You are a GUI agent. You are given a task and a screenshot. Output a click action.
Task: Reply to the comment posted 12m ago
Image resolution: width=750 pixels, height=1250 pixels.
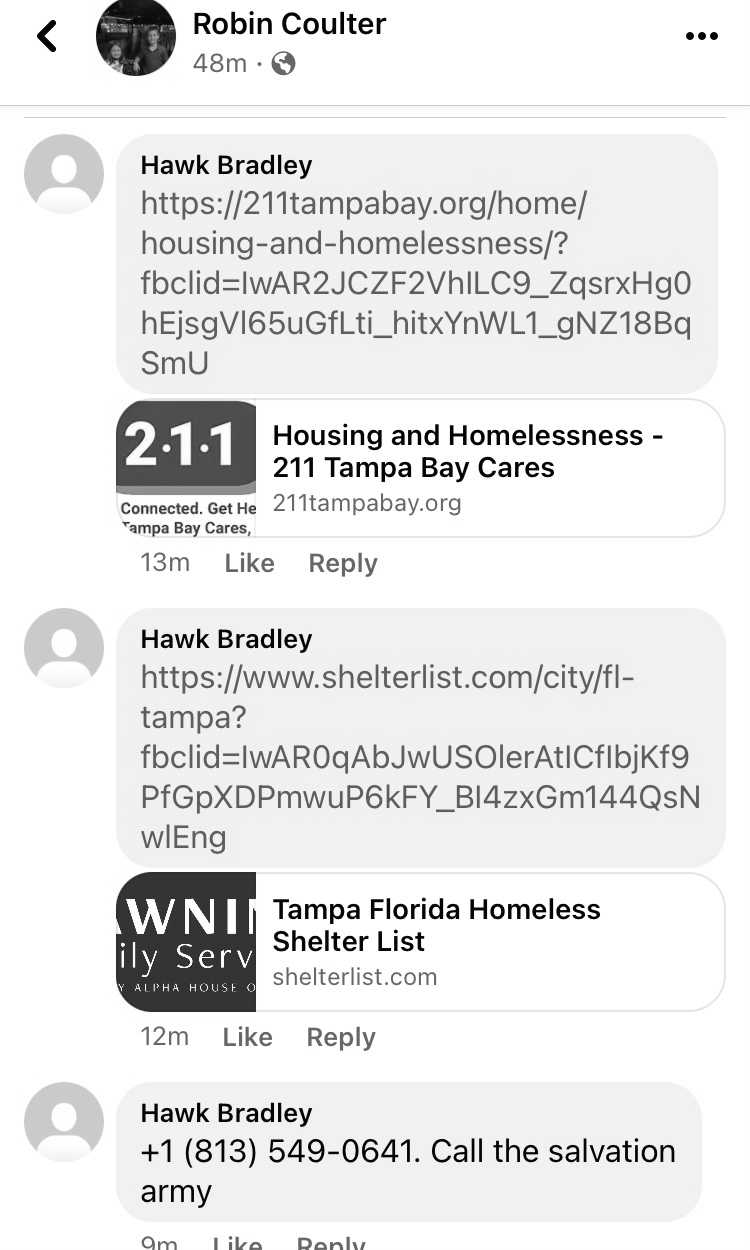pyautogui.click(x=341, y=1037)
